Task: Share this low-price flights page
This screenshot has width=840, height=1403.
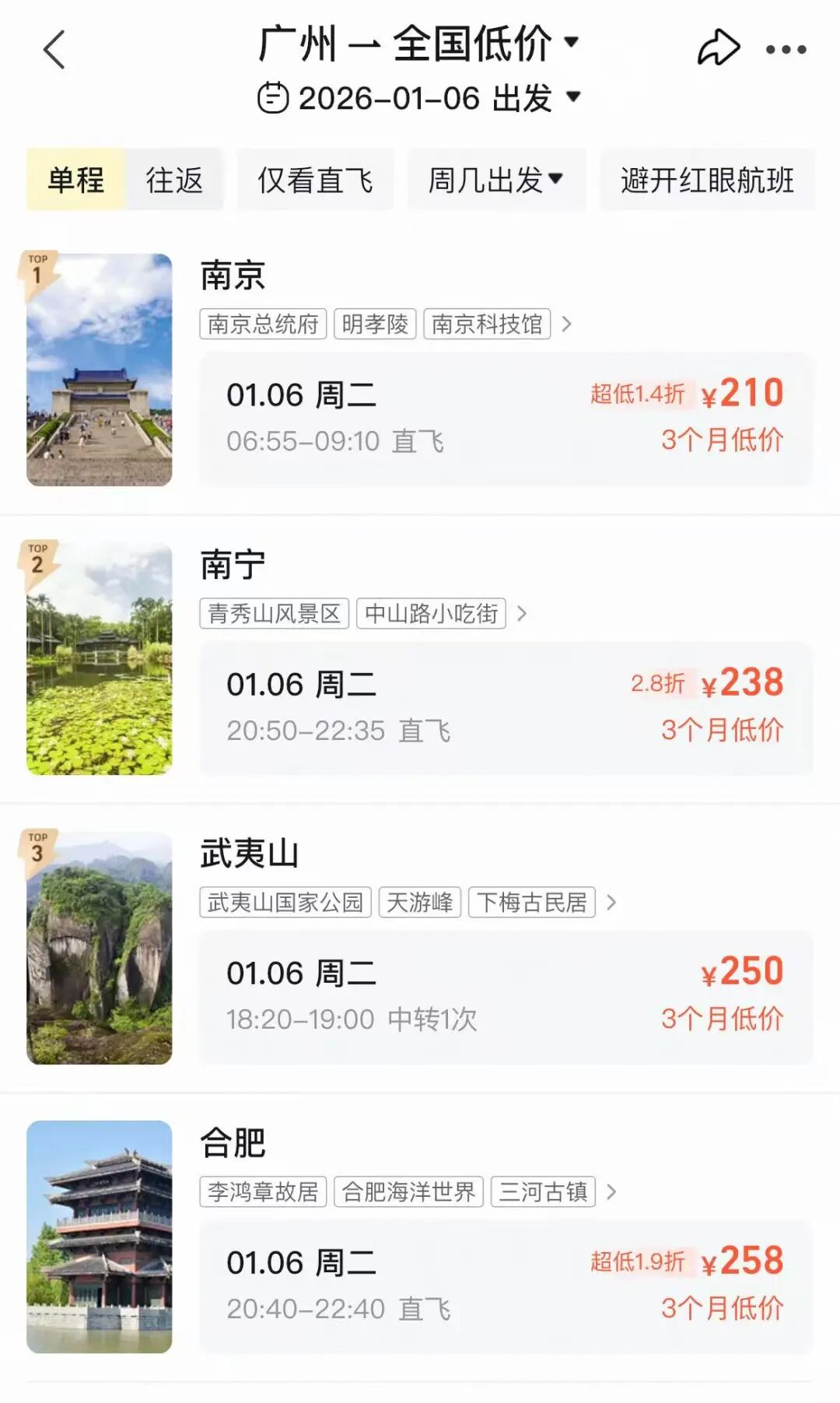Action: [717, 49]
